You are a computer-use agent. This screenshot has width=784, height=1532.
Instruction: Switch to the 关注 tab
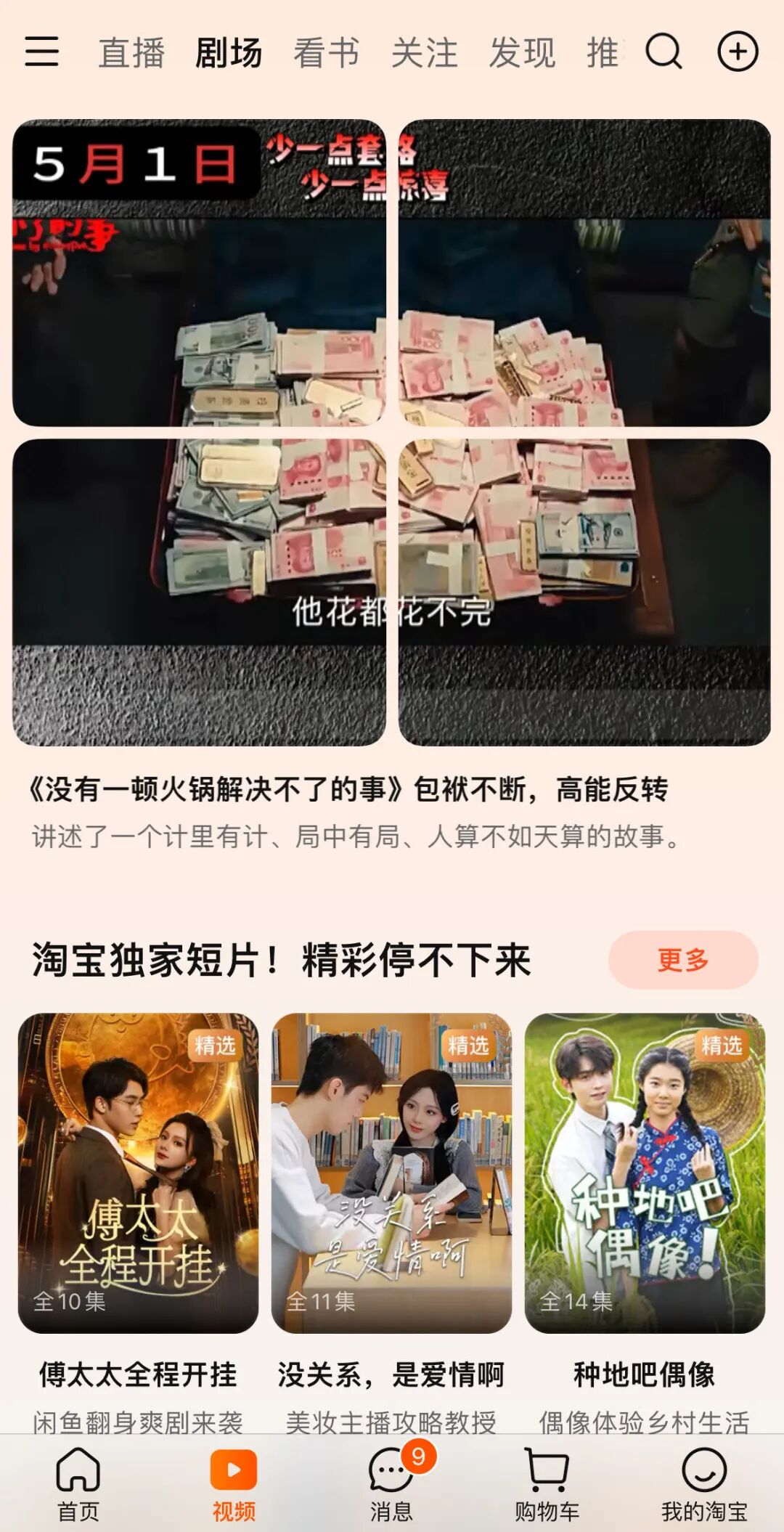(x=425, y=53)
